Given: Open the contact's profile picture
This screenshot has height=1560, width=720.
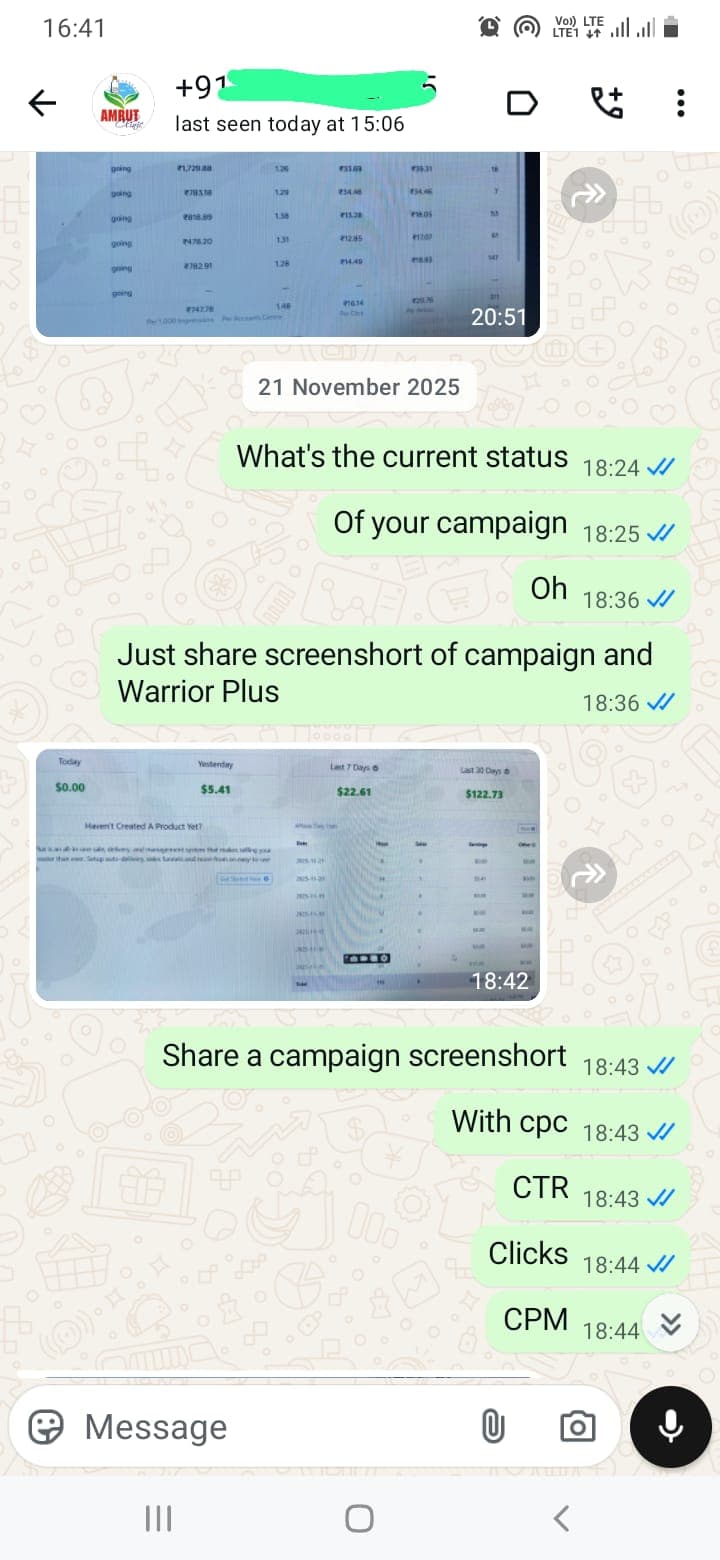Looking at the screenshot, I should tap(123, 104).
